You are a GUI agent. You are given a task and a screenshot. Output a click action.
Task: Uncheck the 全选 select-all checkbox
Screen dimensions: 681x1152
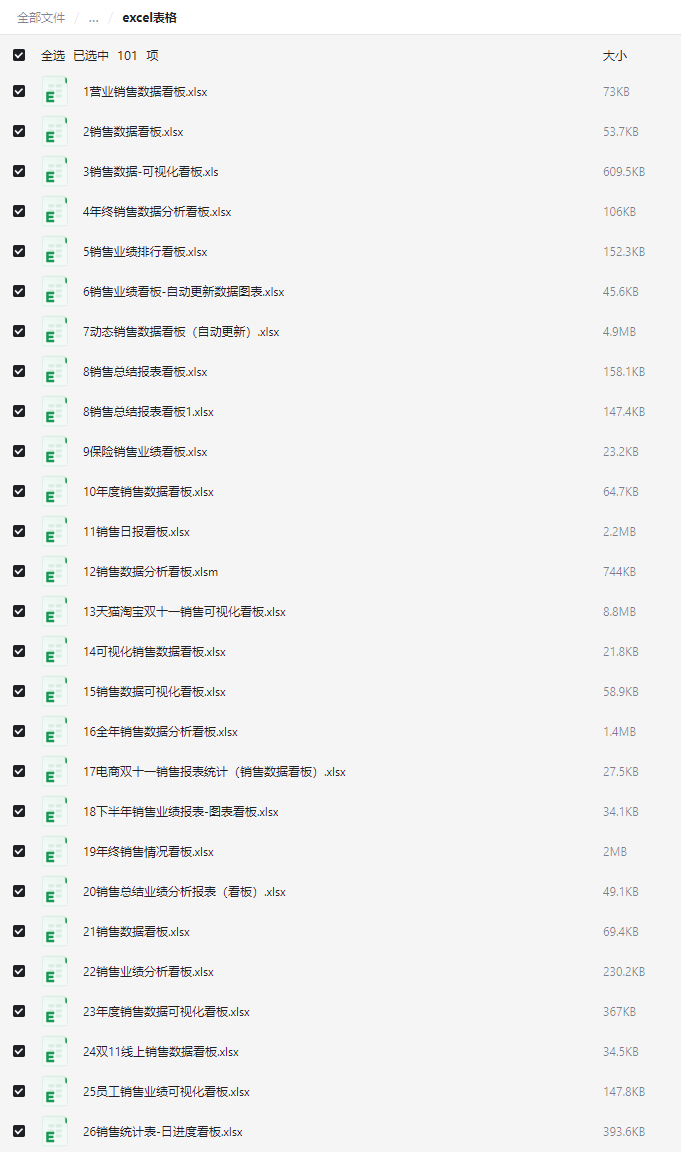click(19, 56)
